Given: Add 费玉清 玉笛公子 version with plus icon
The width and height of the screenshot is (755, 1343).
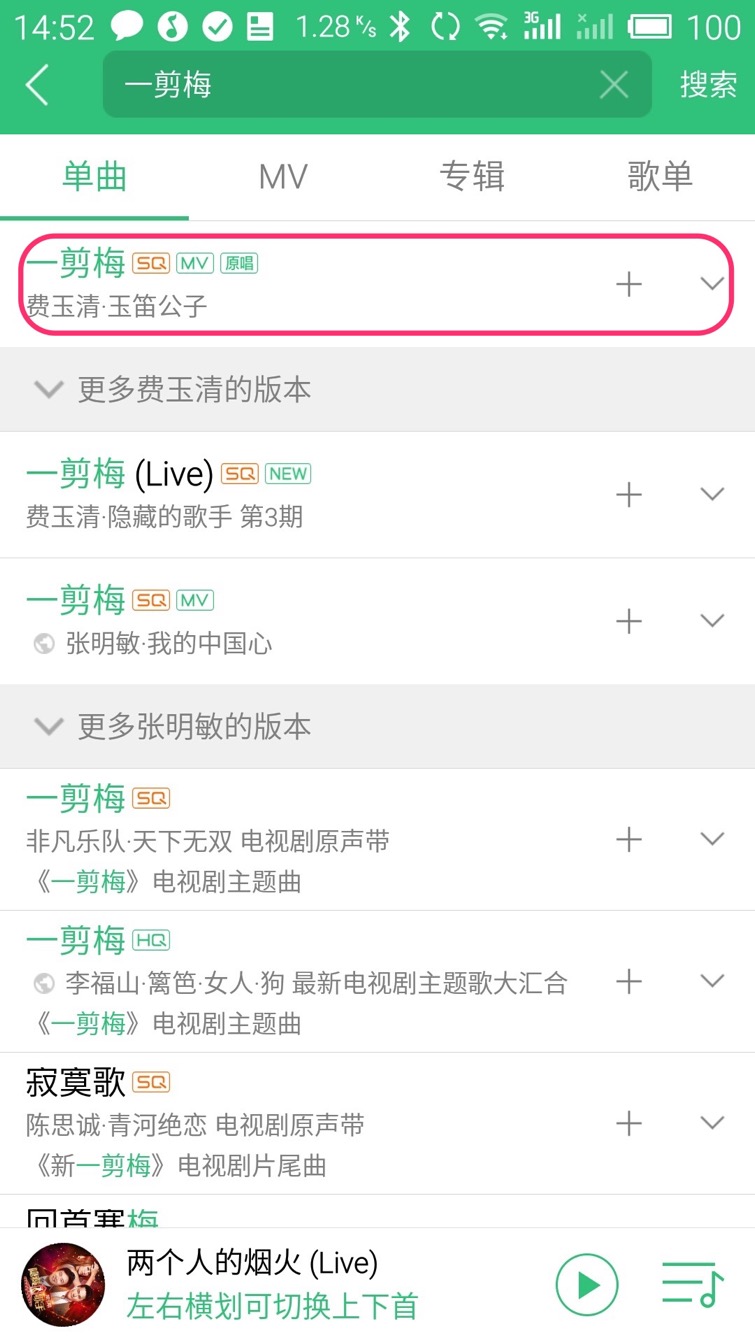Looking at the screenshot, I should tap(629, 285).
